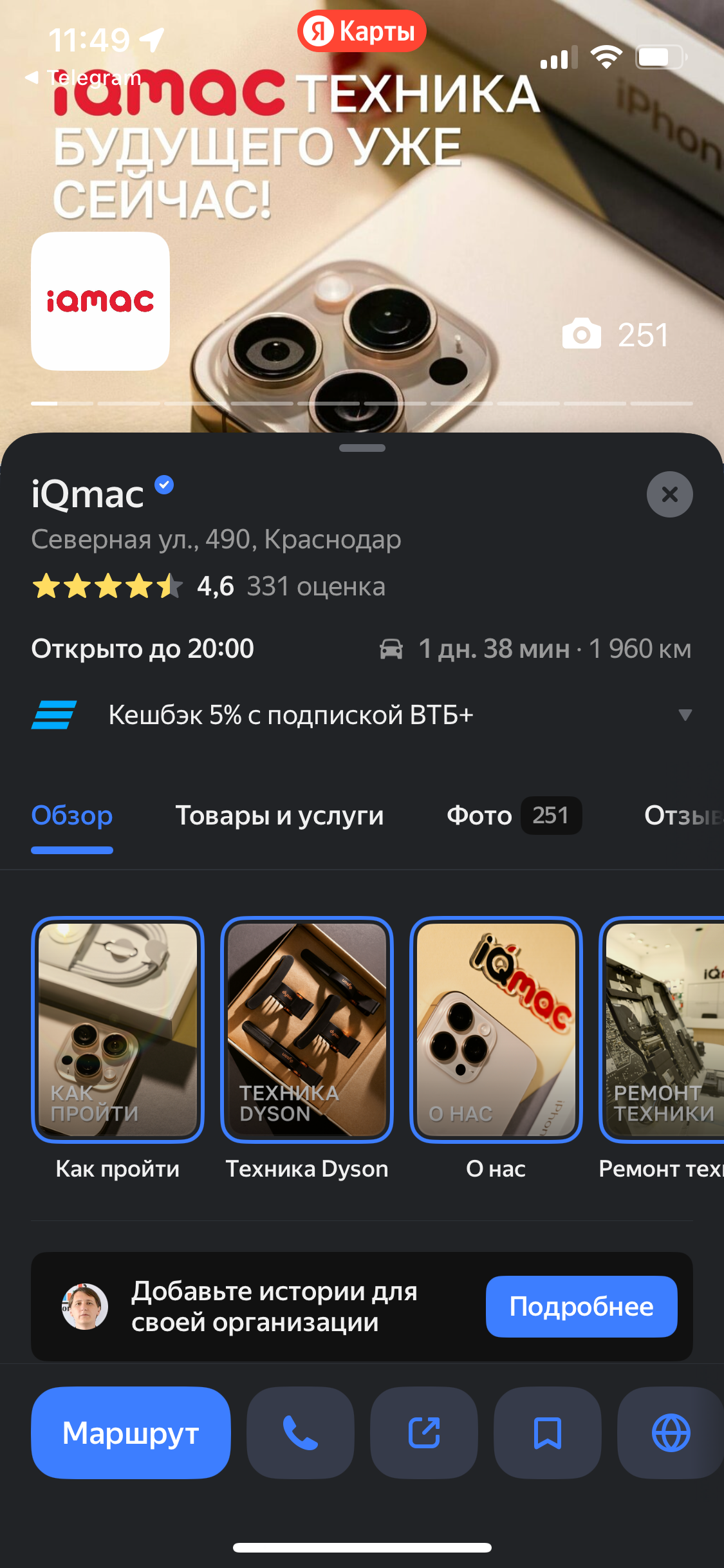
Task: Expand the VTB+ cashback 5% offer
Action: (685, 715)
